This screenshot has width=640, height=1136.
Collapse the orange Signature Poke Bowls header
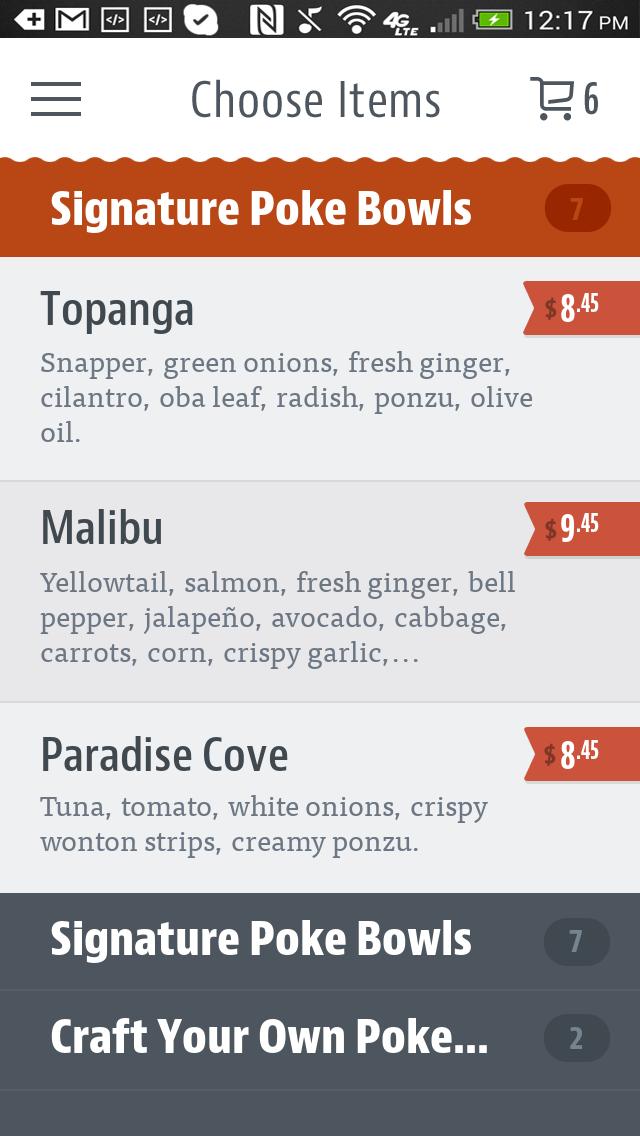click(320, 209)
